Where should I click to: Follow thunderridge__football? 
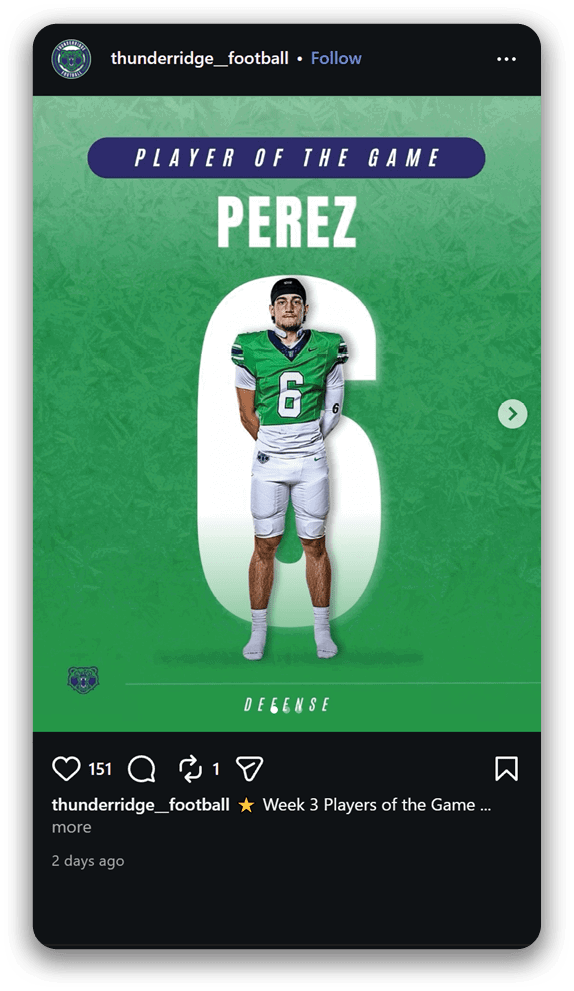[x=336, y=58]
